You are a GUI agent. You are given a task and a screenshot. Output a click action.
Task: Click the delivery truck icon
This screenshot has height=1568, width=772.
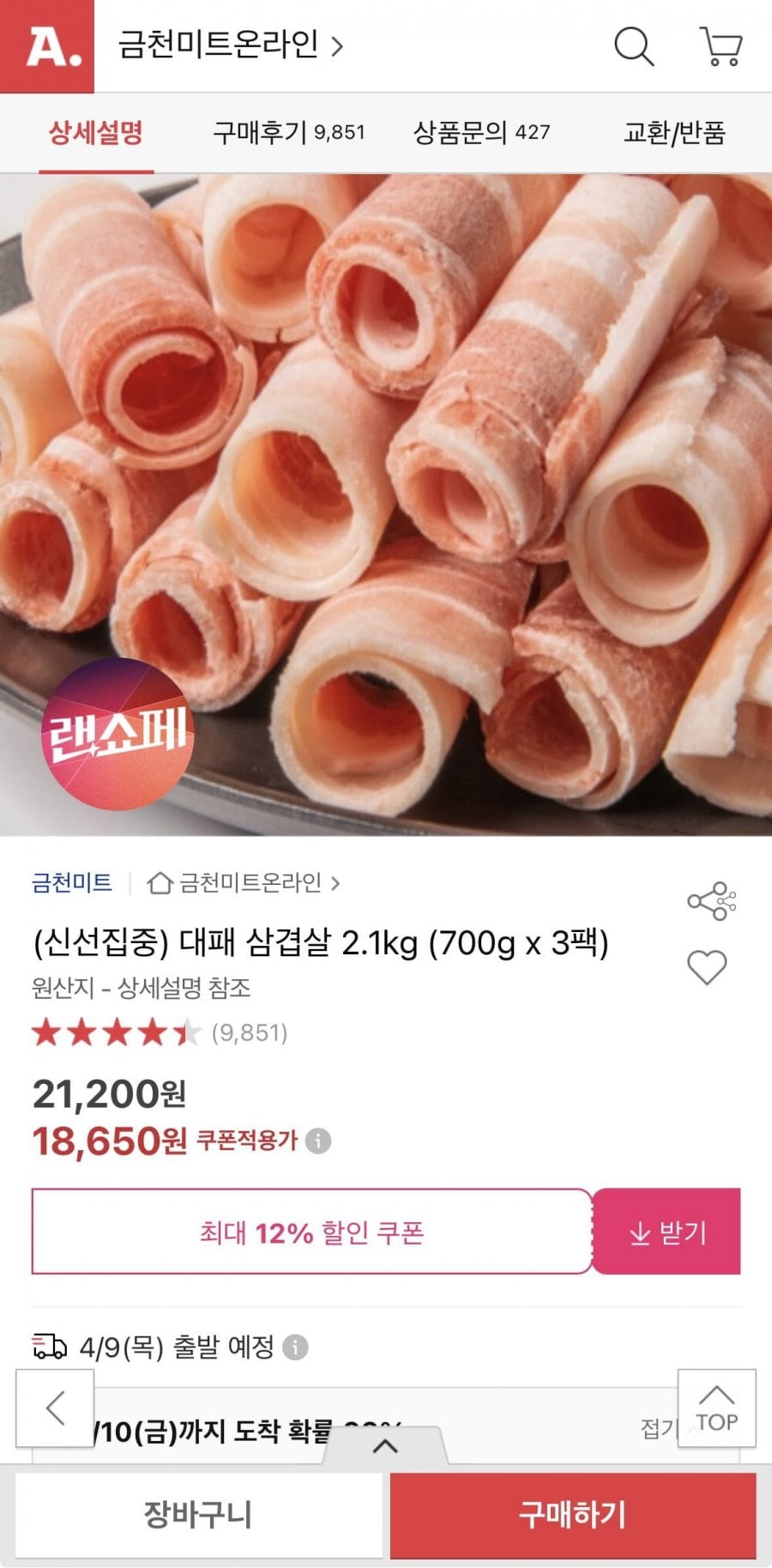[47, 1345]
